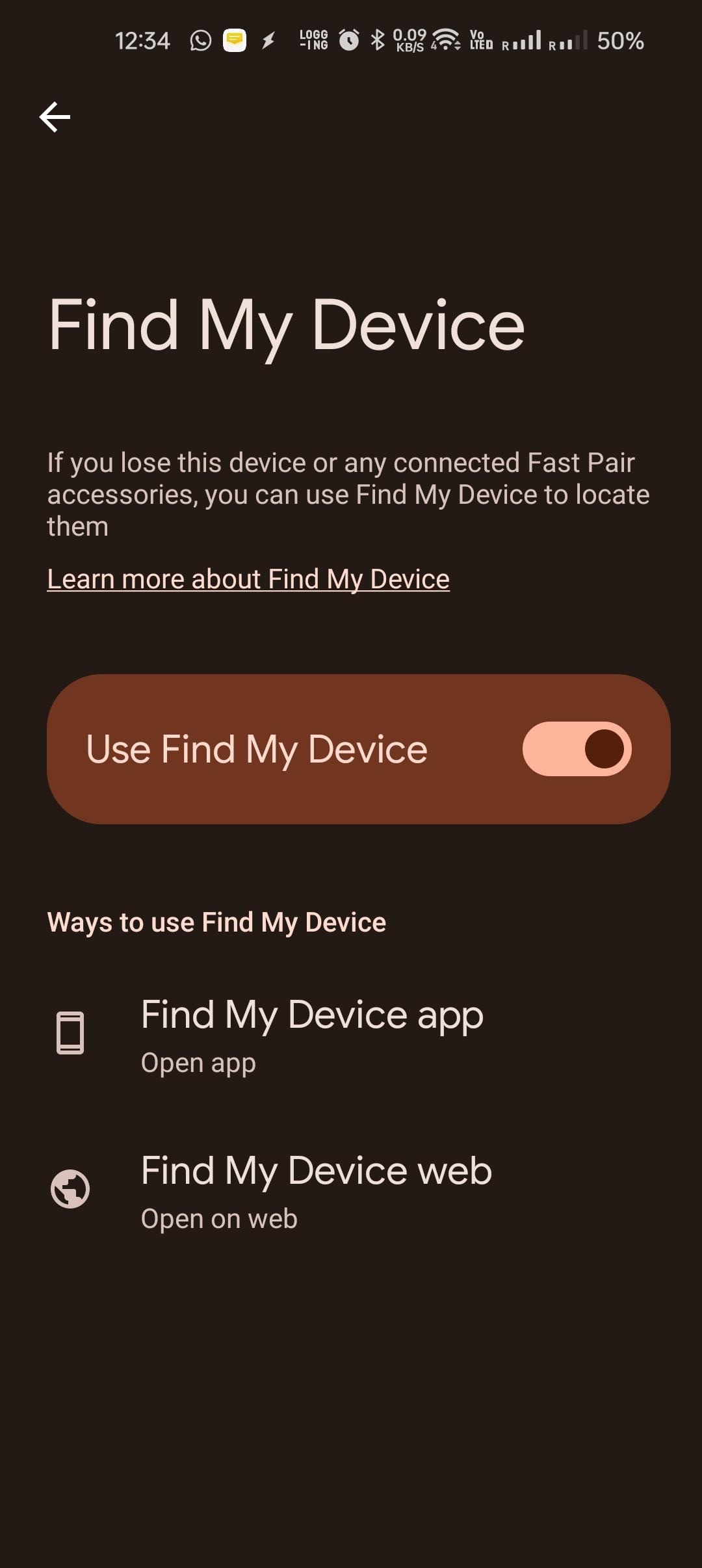The height and width of the screenshot is (1568, 702).
Task: Open Learn more about Find My Device link
Action: [248, 579]
